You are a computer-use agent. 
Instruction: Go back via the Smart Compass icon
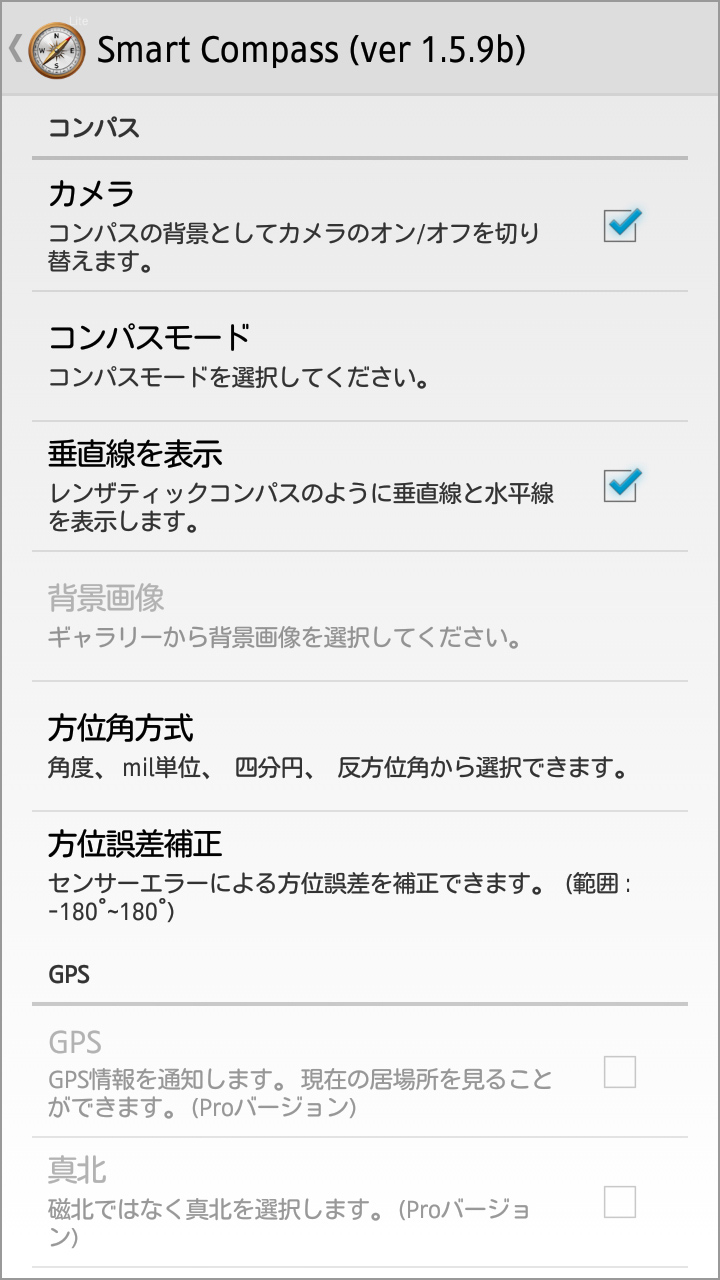click(56, 49)
